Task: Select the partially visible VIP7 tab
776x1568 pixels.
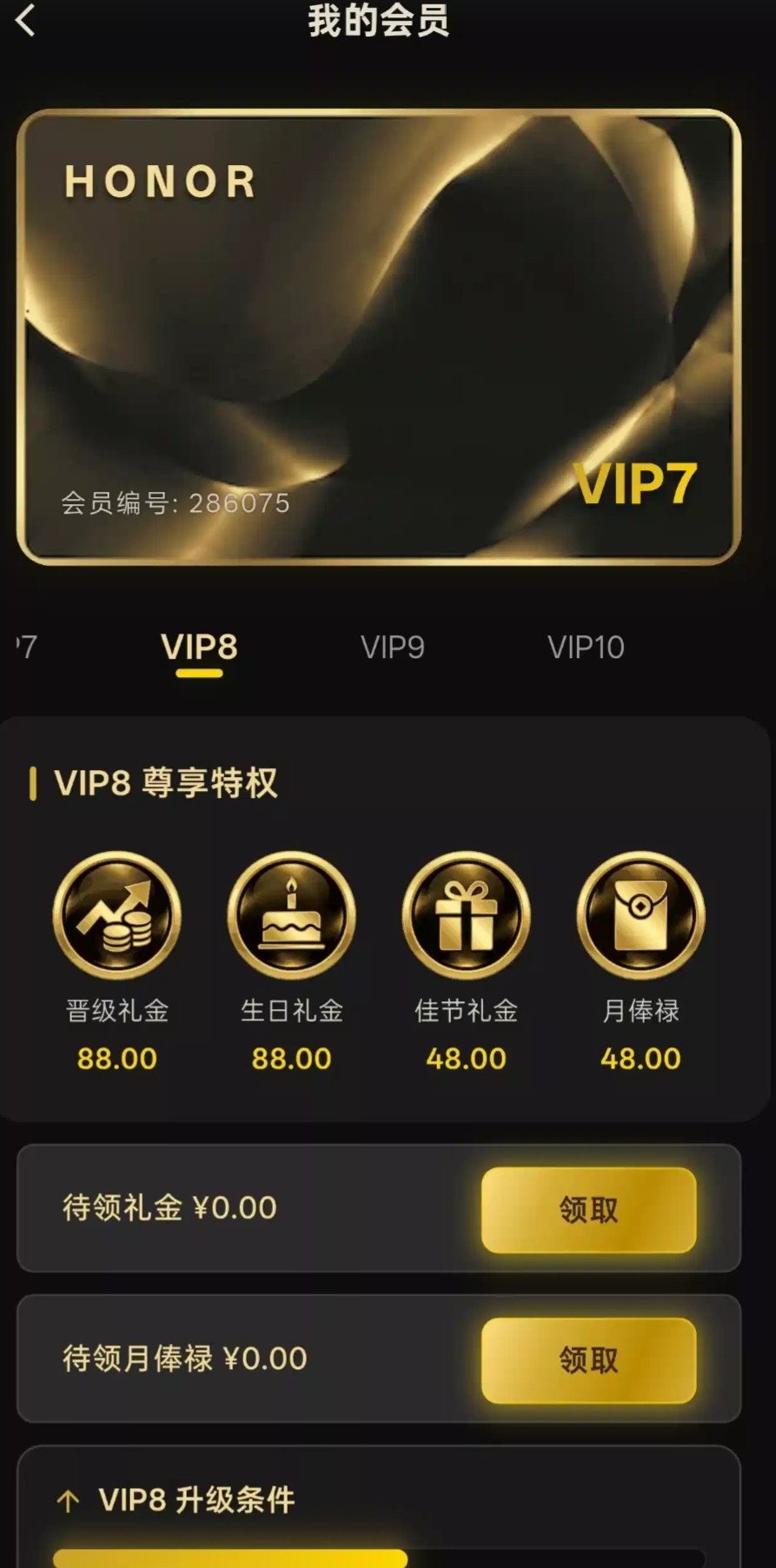Action: pyautogui.click(x=26, y=648)
